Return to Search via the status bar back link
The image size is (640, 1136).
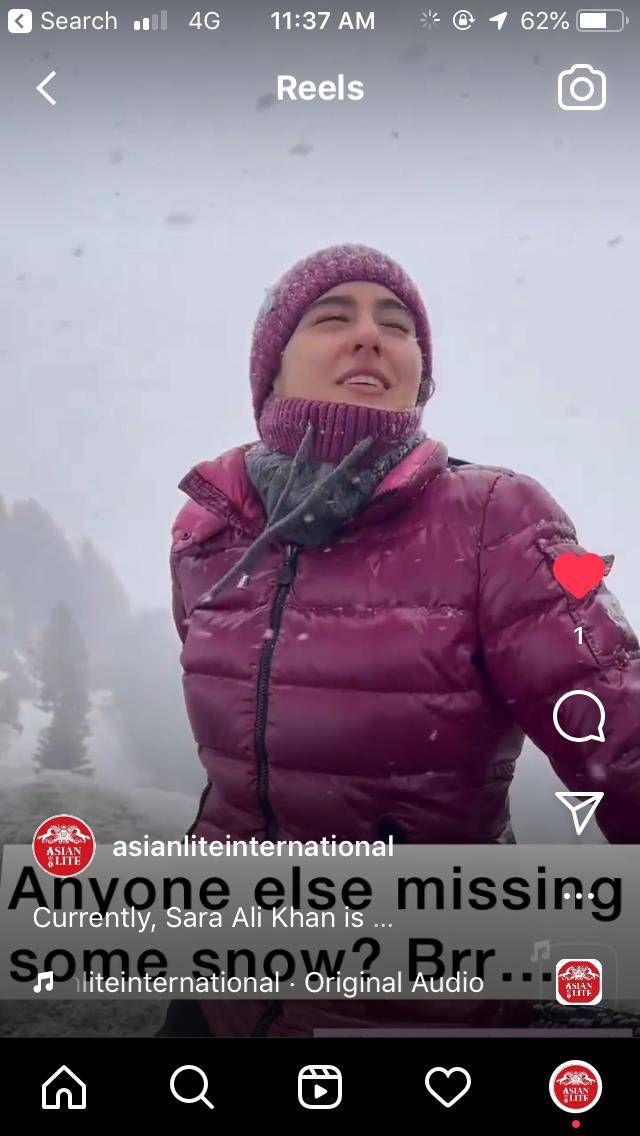click(x=62, y=20)
